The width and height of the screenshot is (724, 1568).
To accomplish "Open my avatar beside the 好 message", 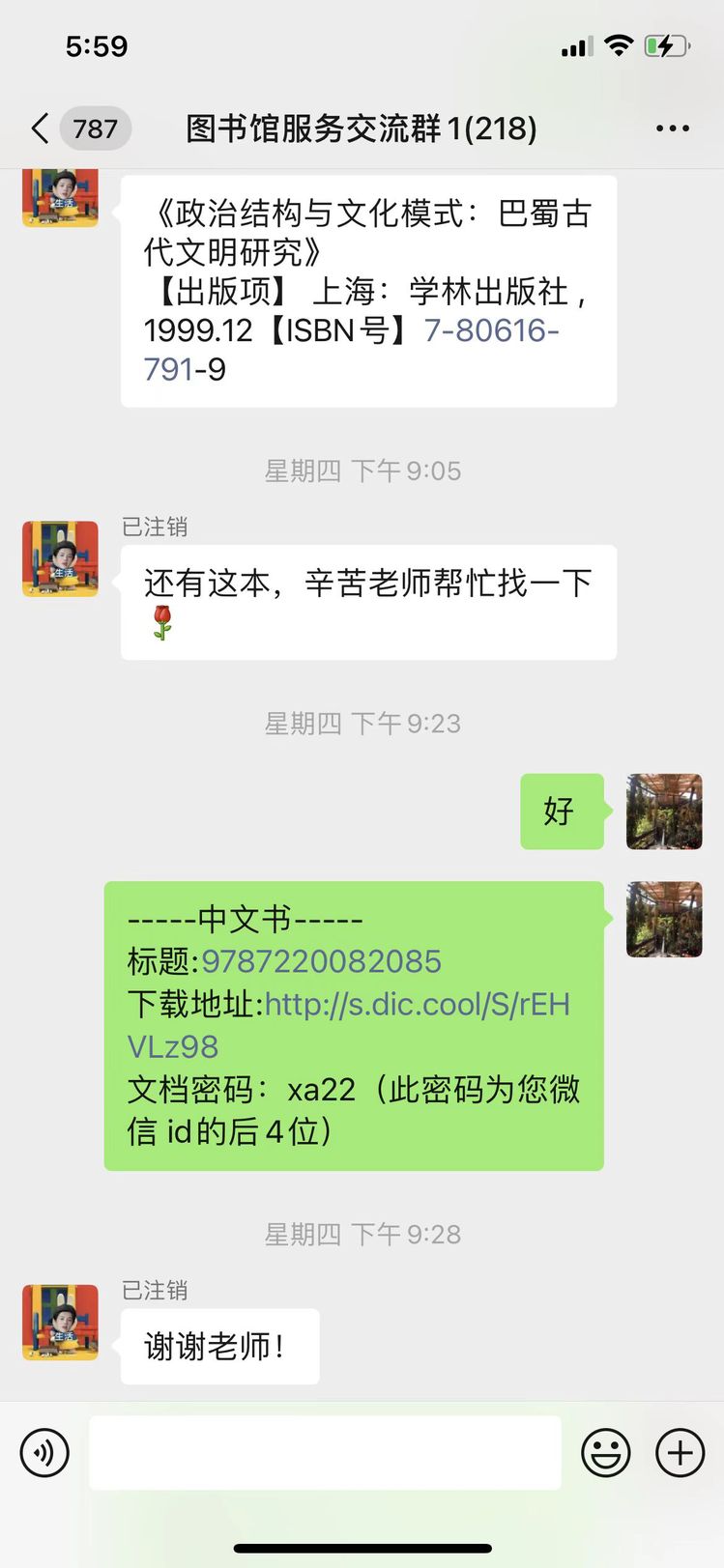I will pyautogui.click(x=664, y=812).
